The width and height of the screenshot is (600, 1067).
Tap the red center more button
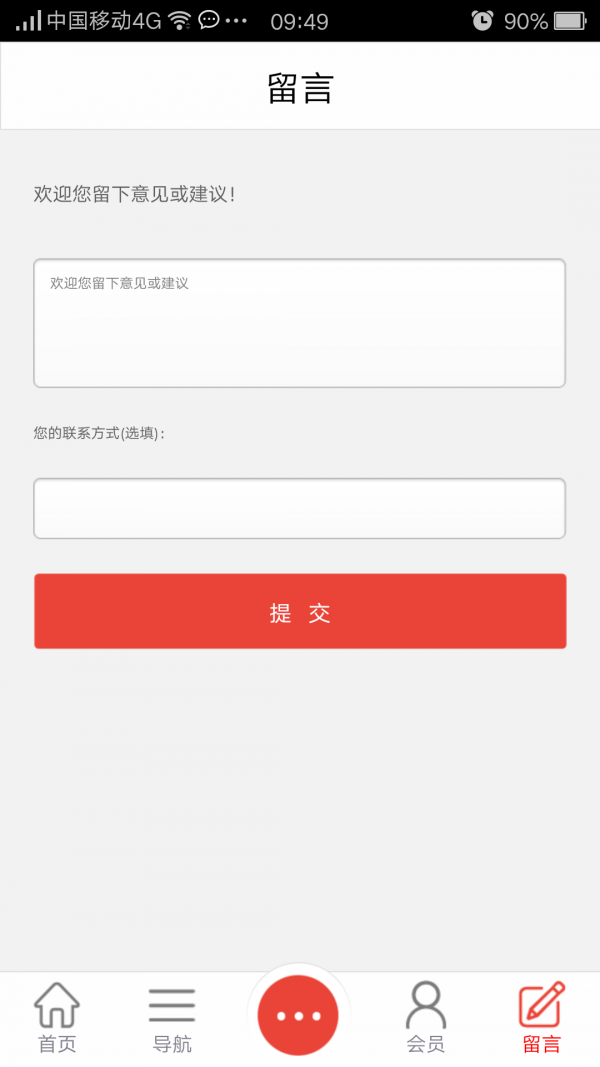coord(298,1015)
